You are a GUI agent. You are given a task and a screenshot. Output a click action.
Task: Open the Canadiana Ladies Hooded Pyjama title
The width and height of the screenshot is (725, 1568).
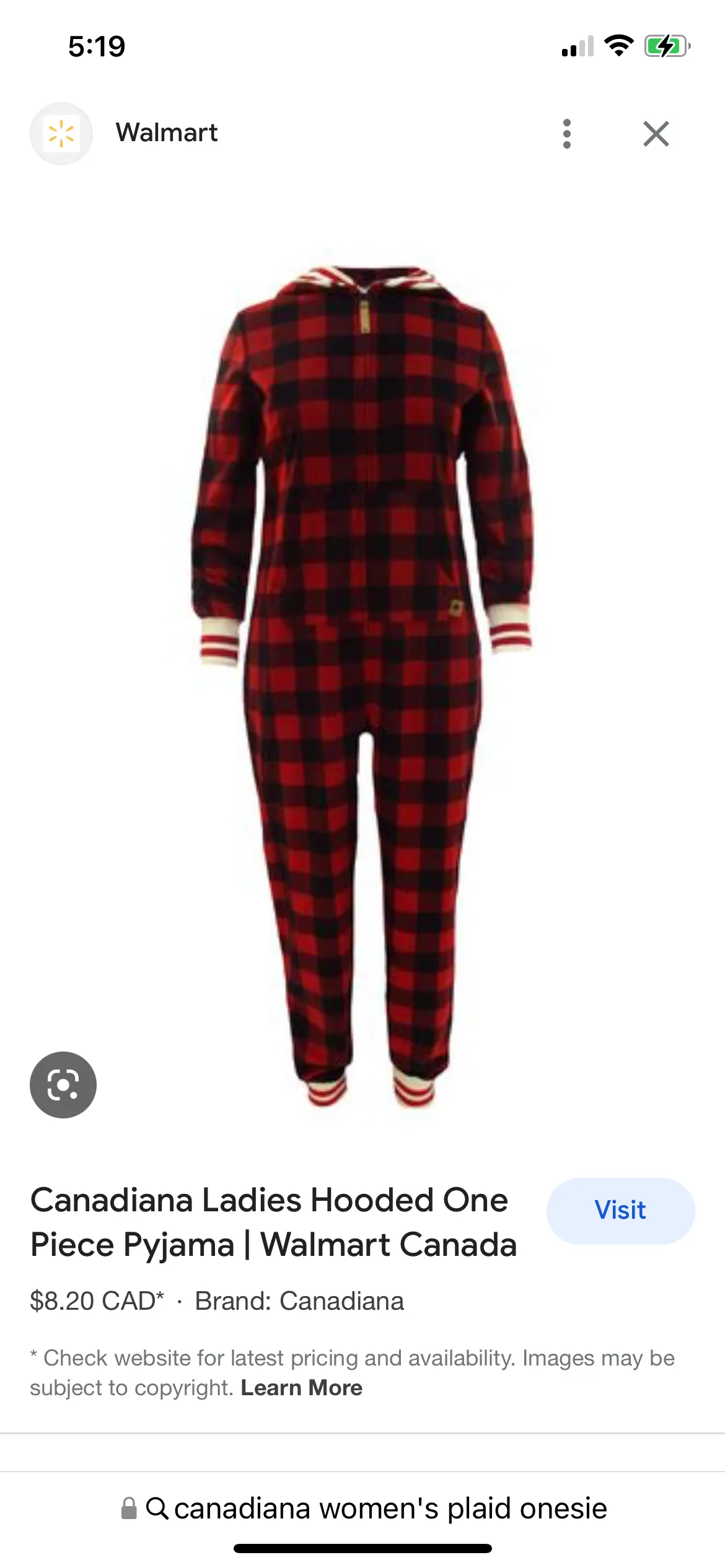273,1222
